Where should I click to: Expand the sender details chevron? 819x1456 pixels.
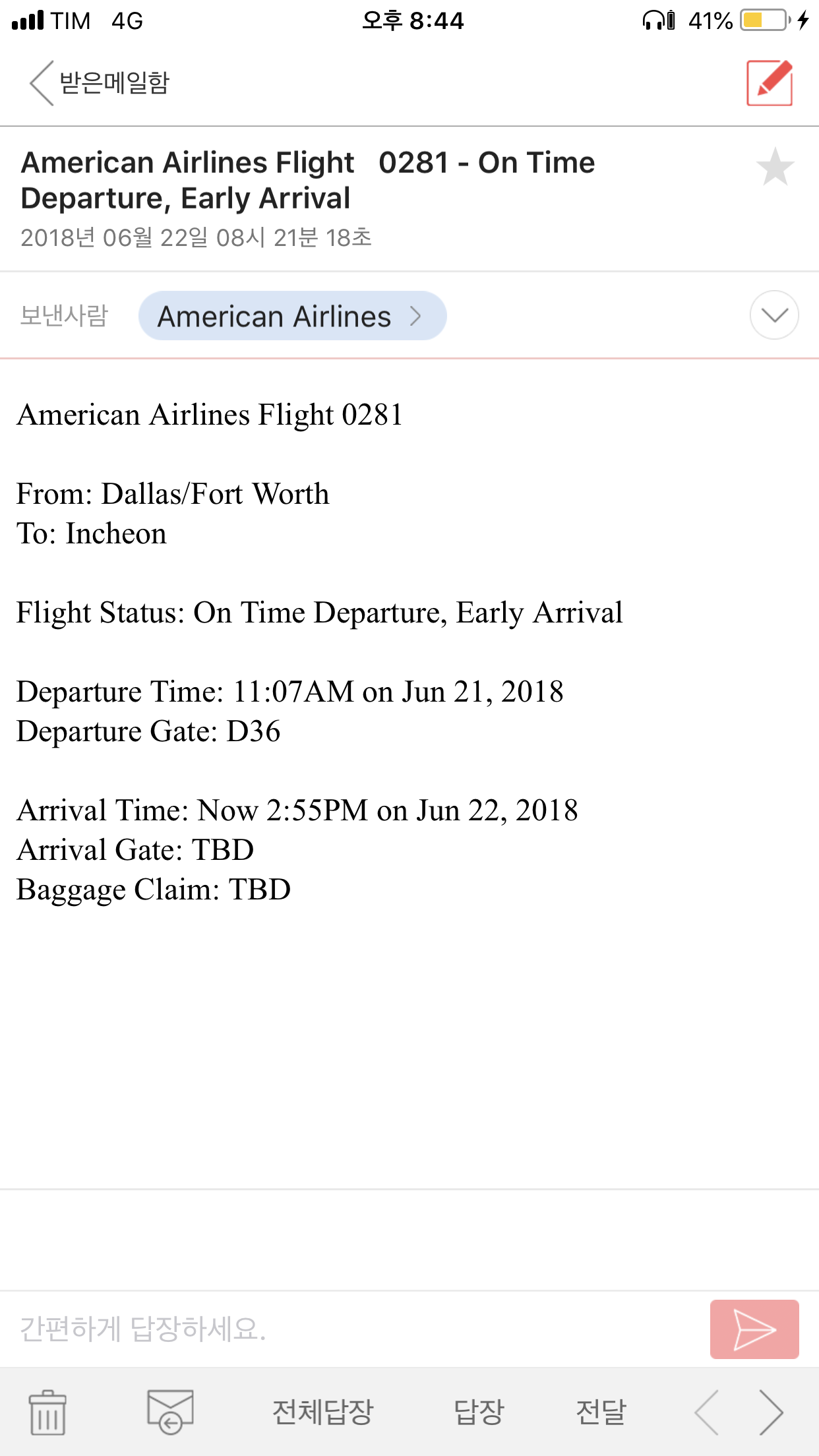tap(774, 315)
